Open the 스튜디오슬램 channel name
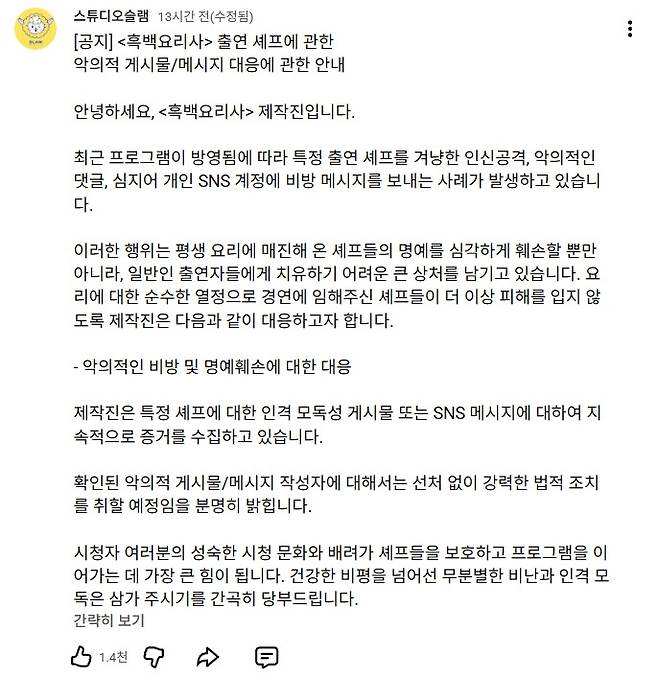The image size is (658, 678). tap(113, 16)
